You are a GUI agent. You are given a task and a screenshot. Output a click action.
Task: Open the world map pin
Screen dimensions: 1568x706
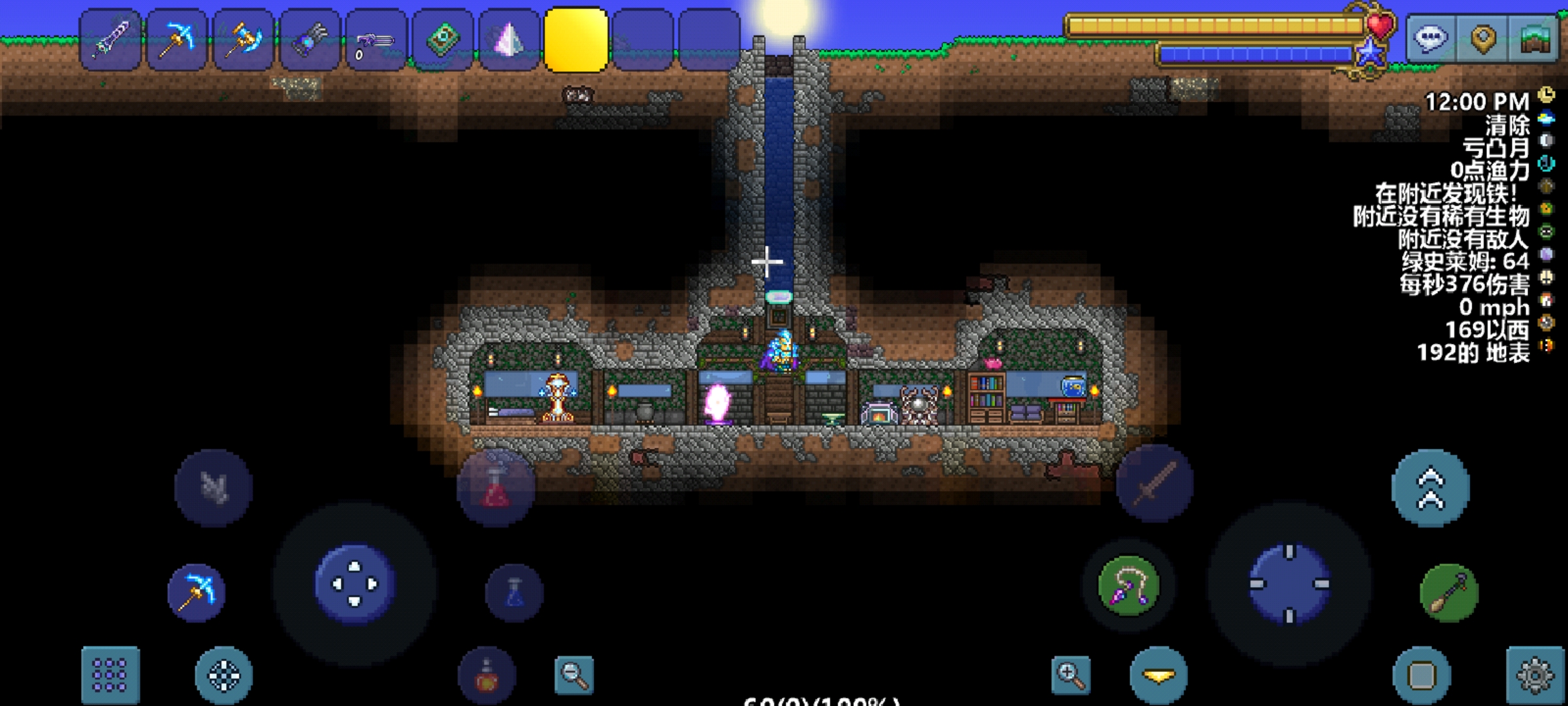1483,39
